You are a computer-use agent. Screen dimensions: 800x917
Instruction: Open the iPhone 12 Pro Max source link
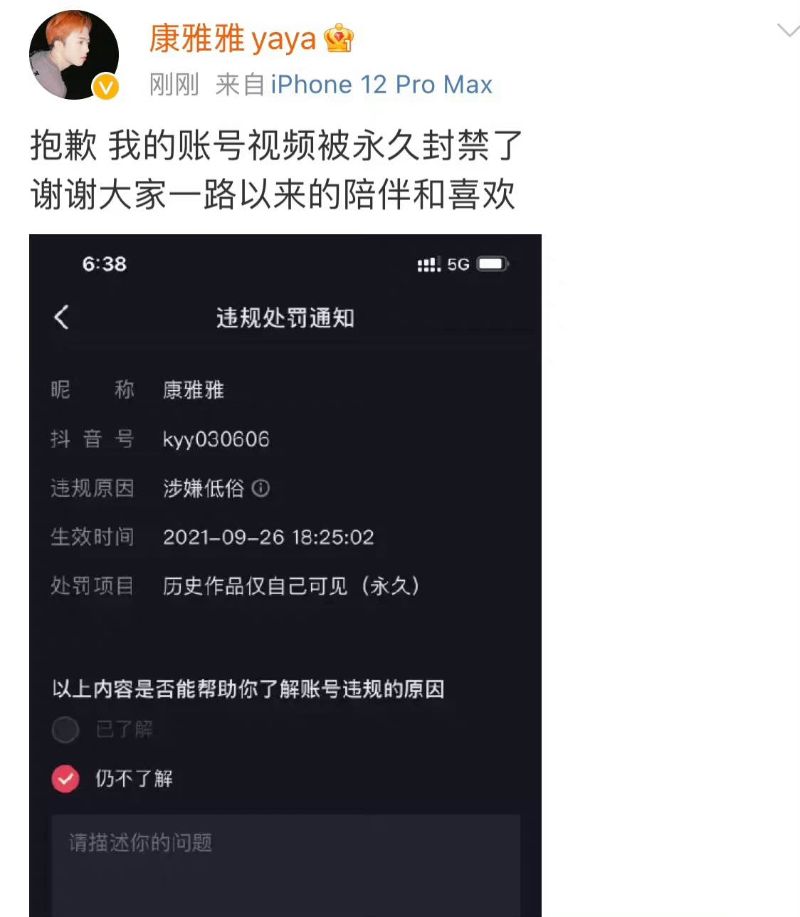coord(381,85)
